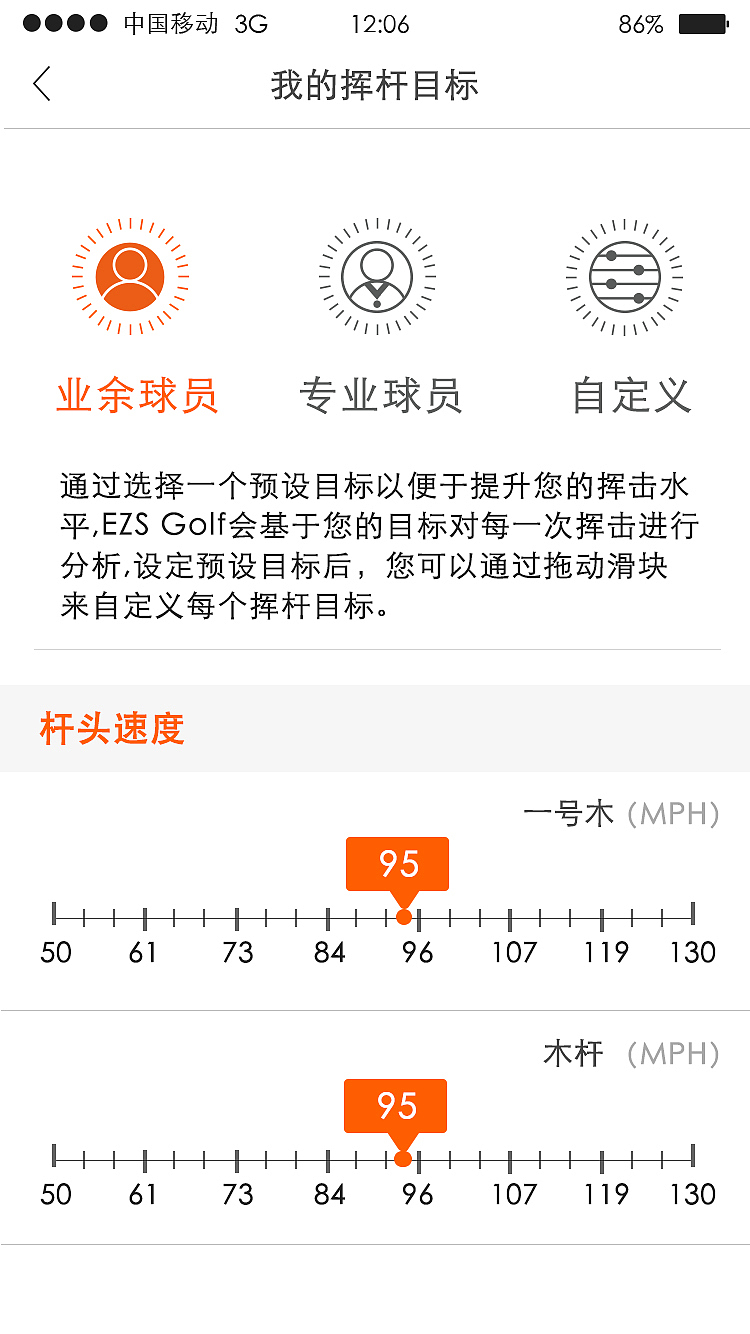Tap the orange person avatar above 业余球员
750x1334 pixels.
coord(129,278)
